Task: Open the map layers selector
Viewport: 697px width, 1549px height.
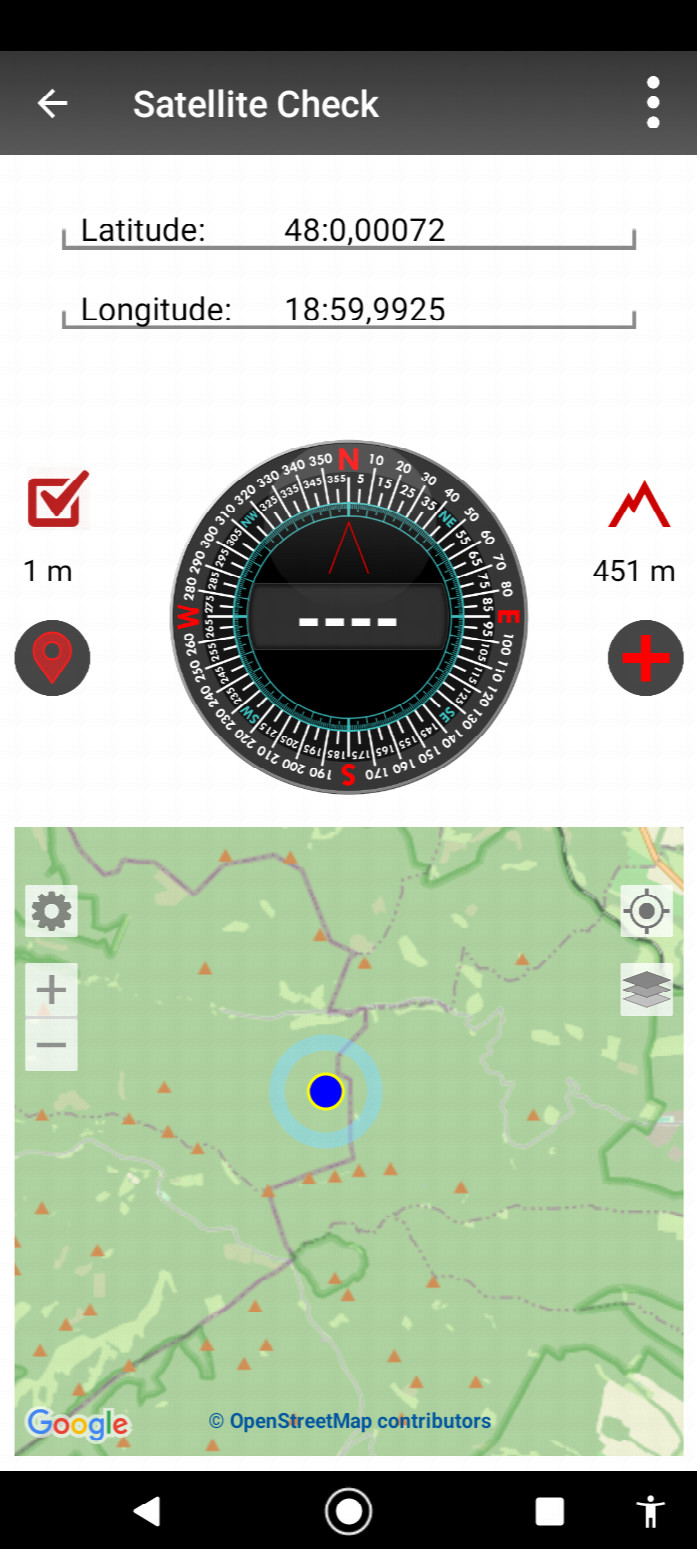Action: tap(646, 989)
